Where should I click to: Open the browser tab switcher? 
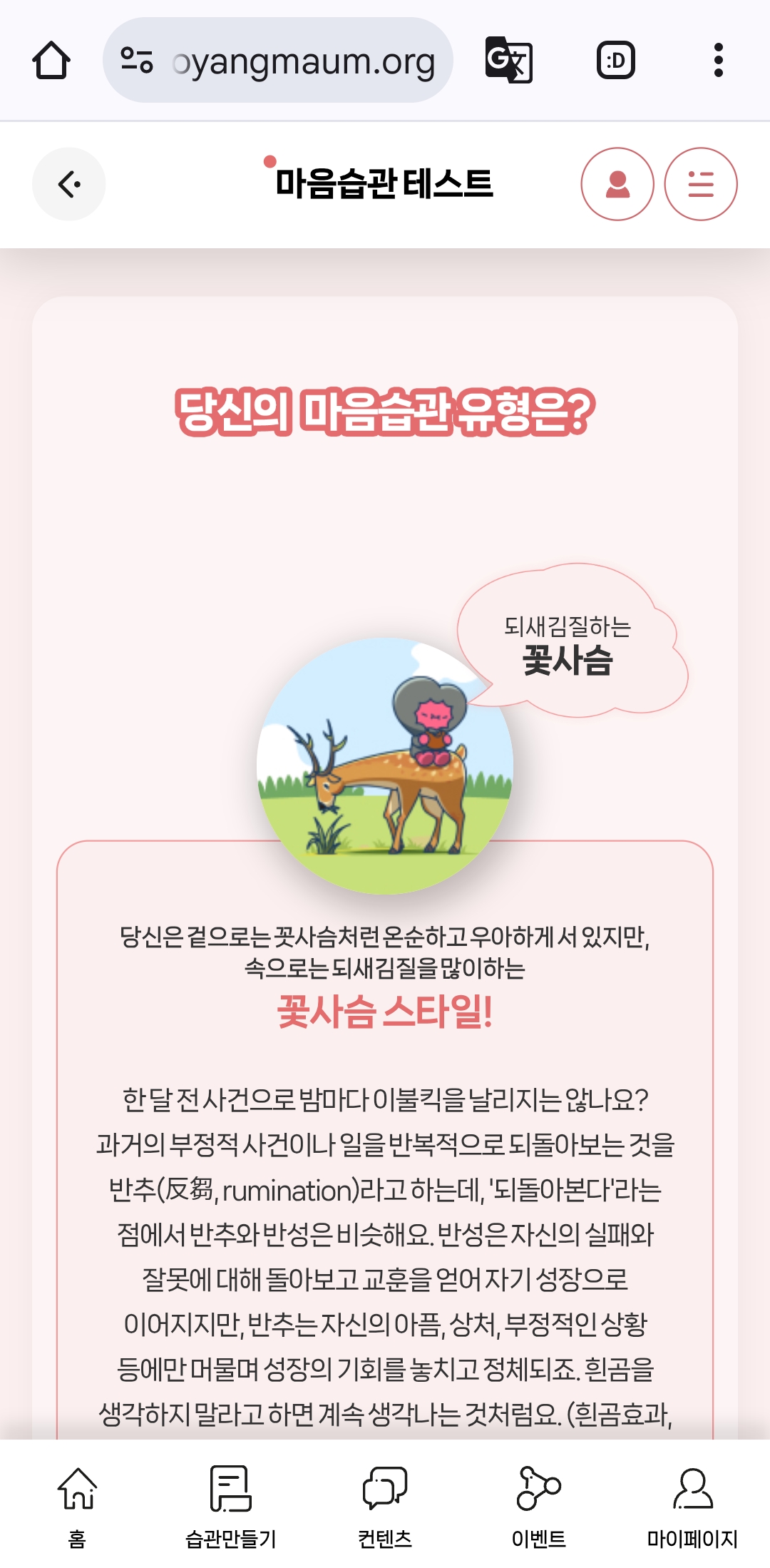coord(615,61)
